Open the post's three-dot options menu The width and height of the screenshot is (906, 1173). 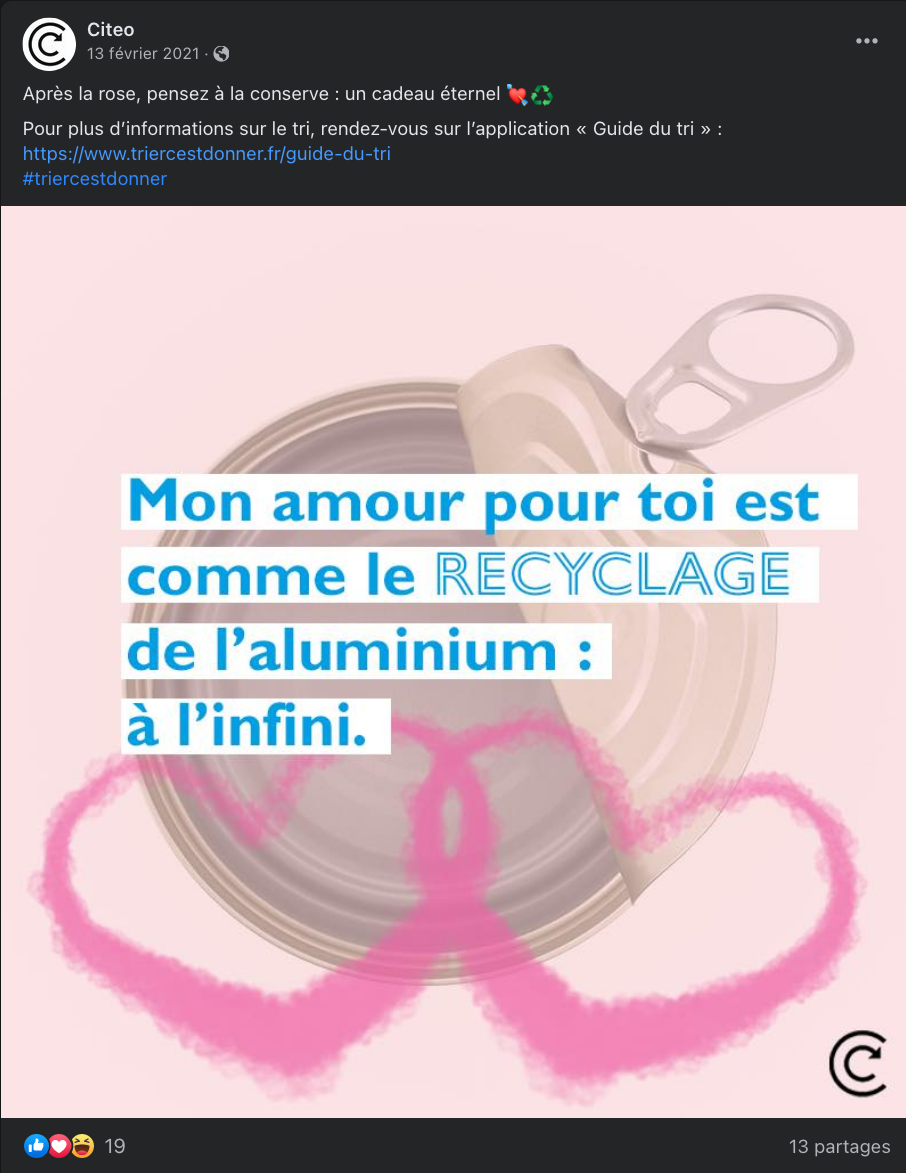[866, 41]
